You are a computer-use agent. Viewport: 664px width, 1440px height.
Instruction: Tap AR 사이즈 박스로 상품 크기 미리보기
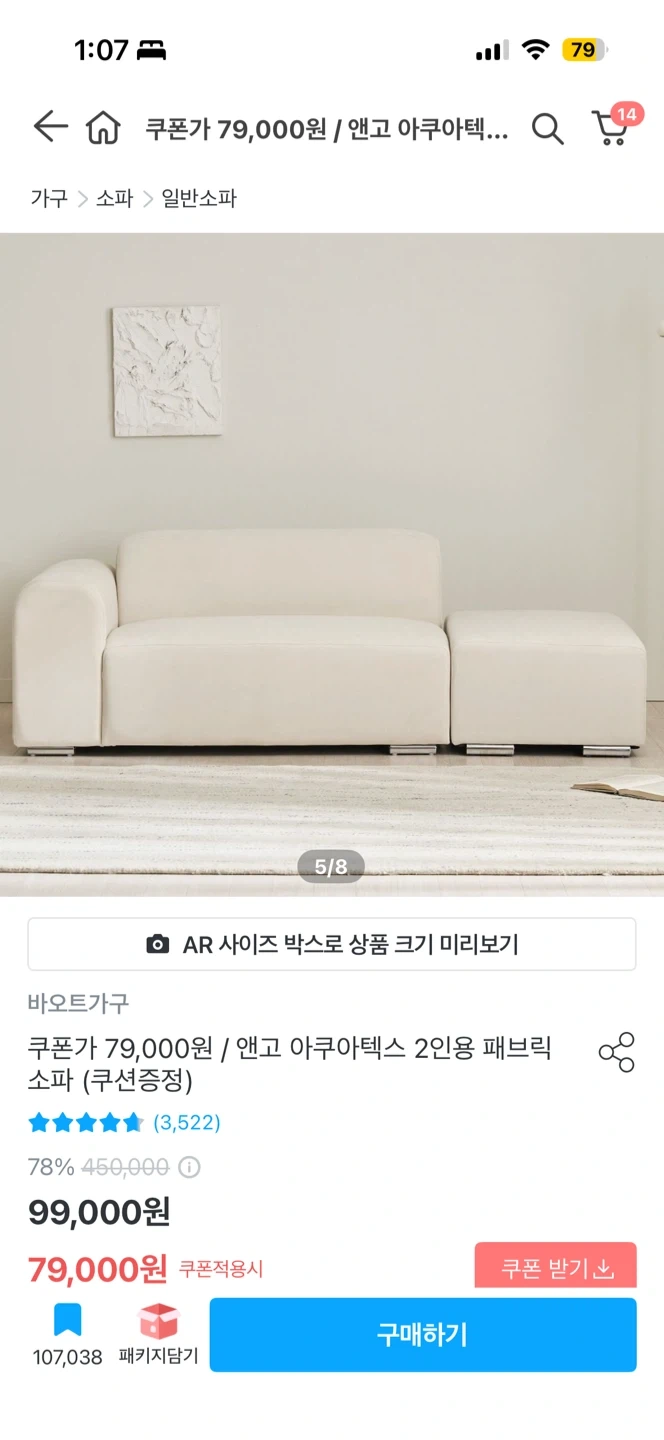(332, 944)
